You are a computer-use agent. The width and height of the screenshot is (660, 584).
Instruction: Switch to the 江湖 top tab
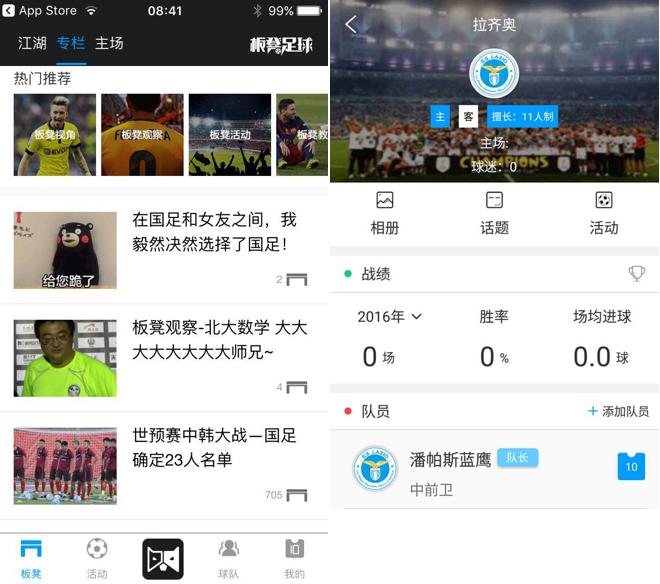click(32, 43)
